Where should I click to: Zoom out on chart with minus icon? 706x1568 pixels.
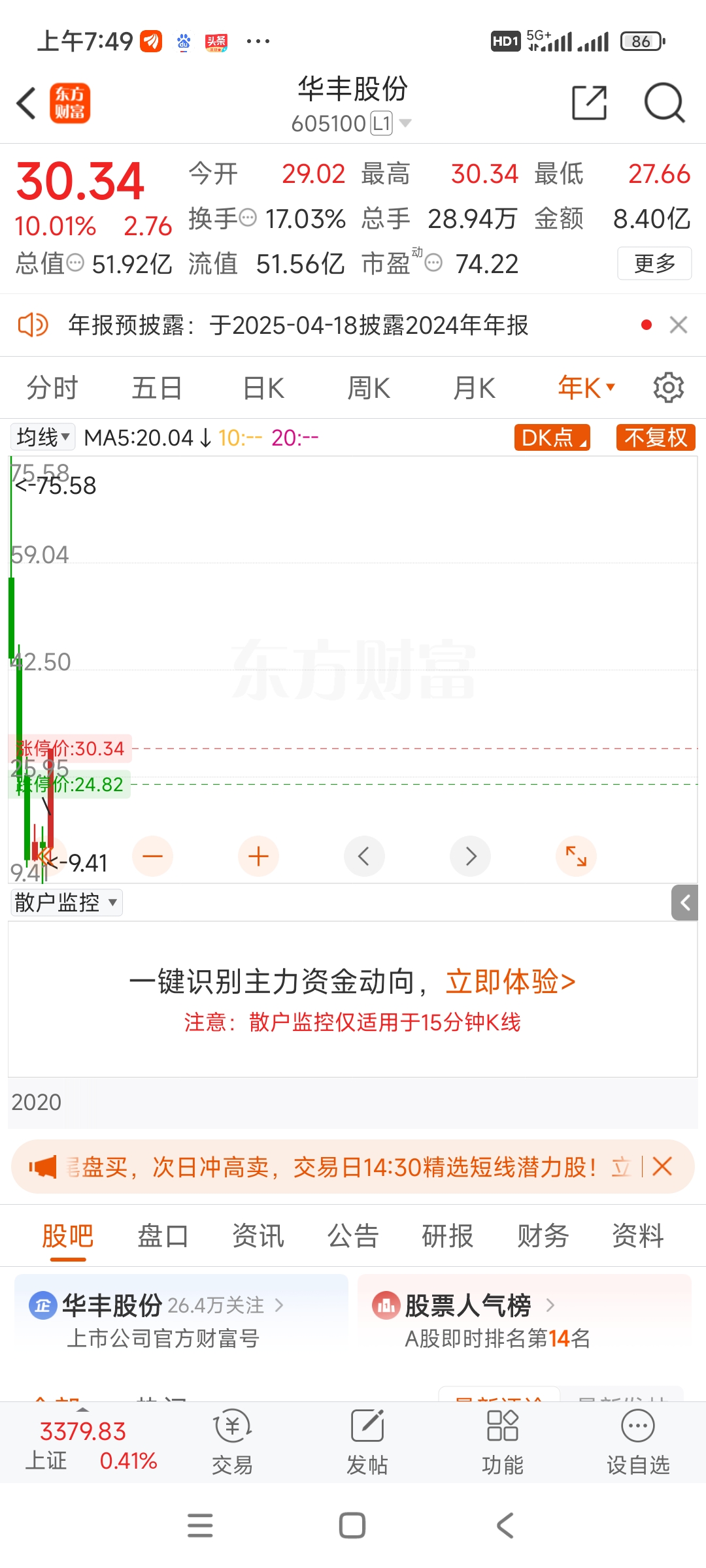(152, 856)
